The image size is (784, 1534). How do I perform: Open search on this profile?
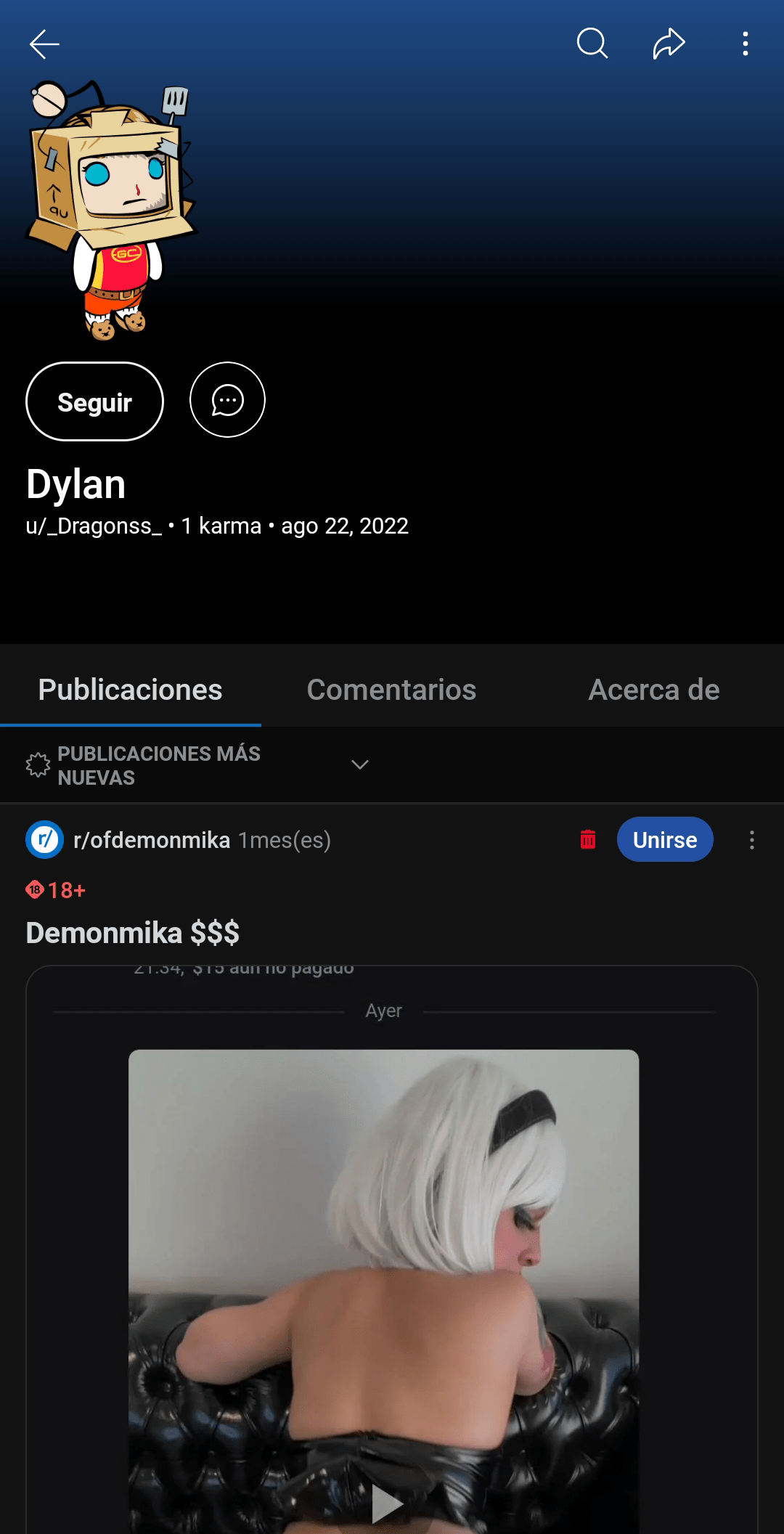click(x=592, y=44)
